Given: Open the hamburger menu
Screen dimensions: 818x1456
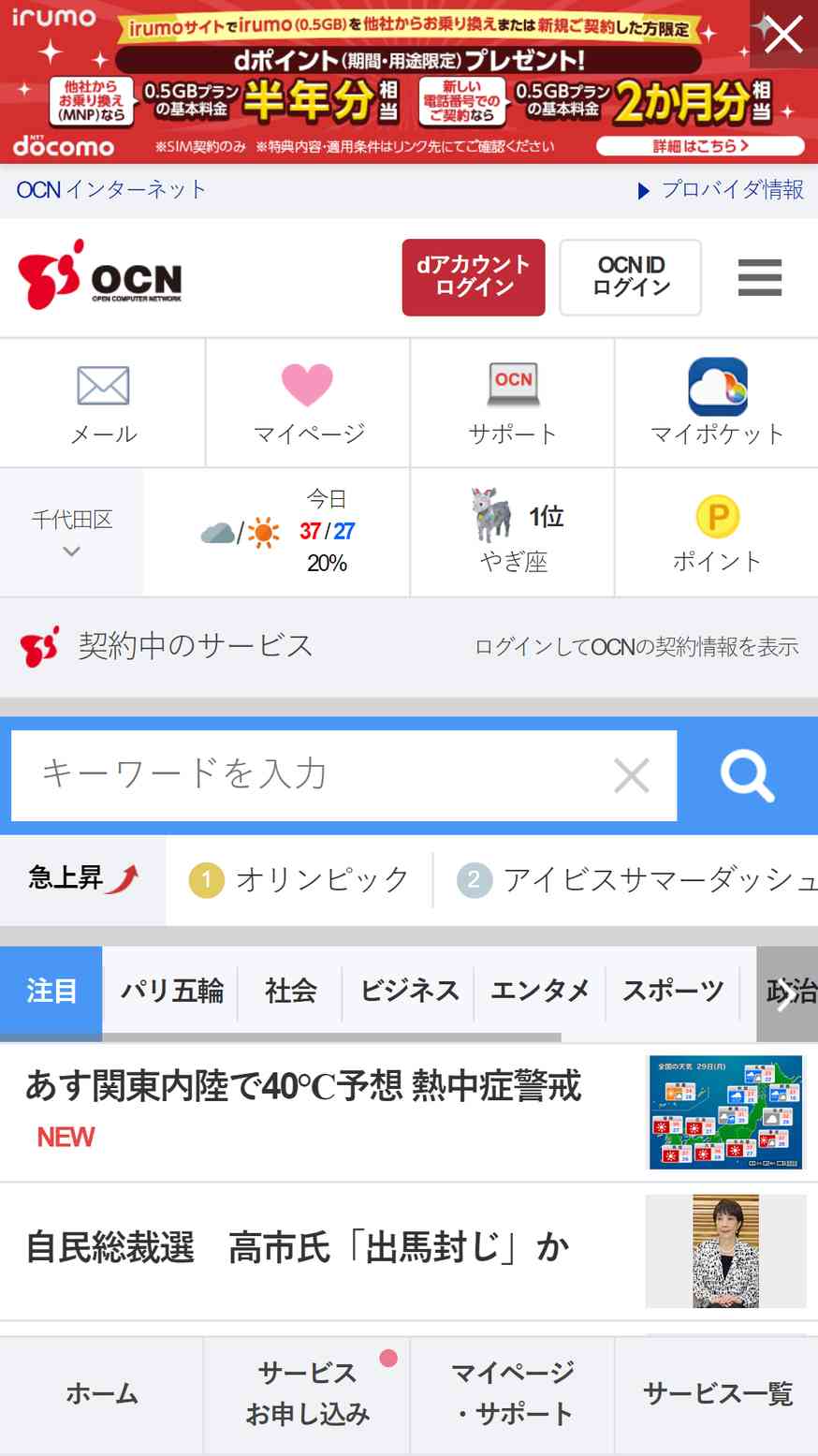Looking at the screenshot, I should click(x=759, y=278).
